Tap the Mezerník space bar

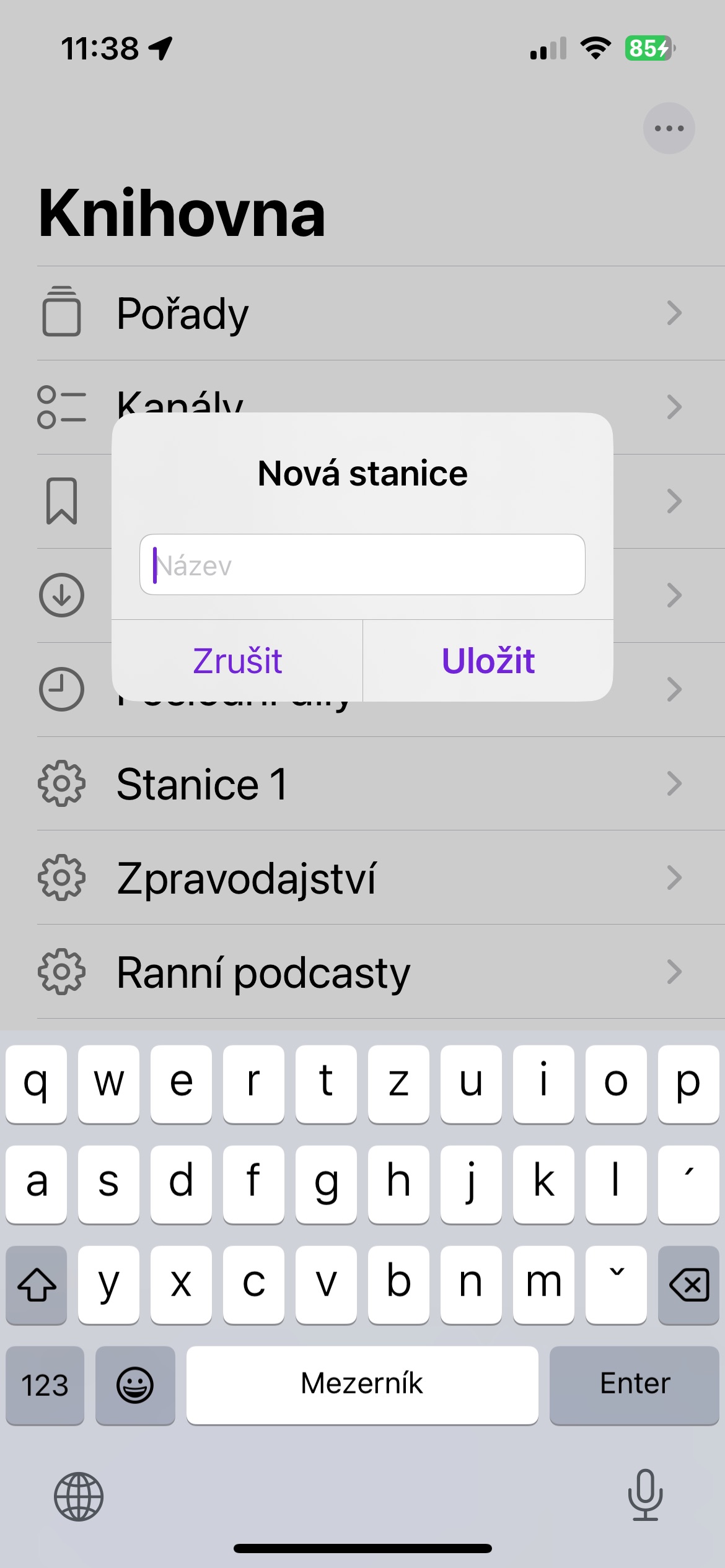click(362, 1385)
